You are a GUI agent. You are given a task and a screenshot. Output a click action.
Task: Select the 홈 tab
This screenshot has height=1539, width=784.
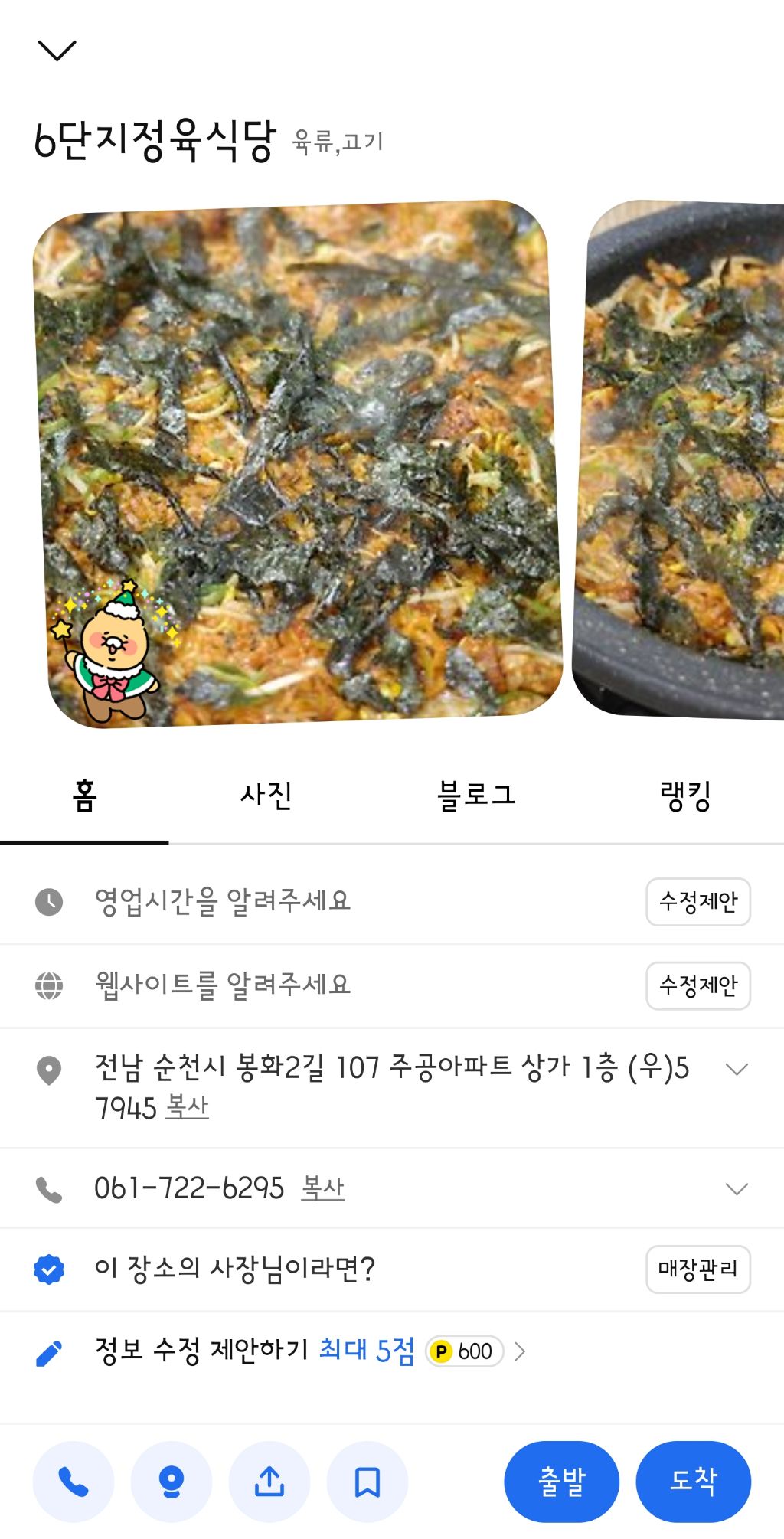[84, 795]
